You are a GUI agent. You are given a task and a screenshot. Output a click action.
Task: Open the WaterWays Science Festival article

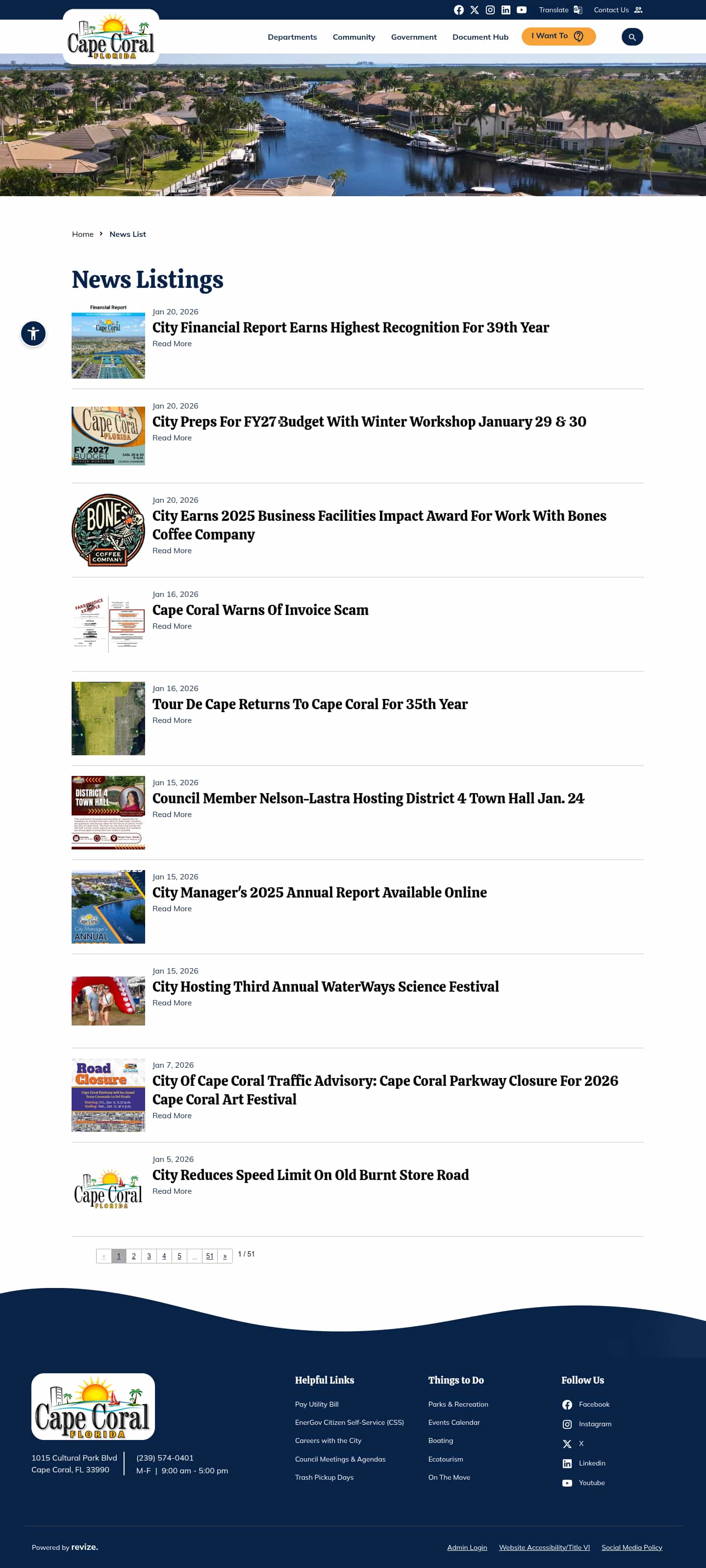click(x=325, y=987)
